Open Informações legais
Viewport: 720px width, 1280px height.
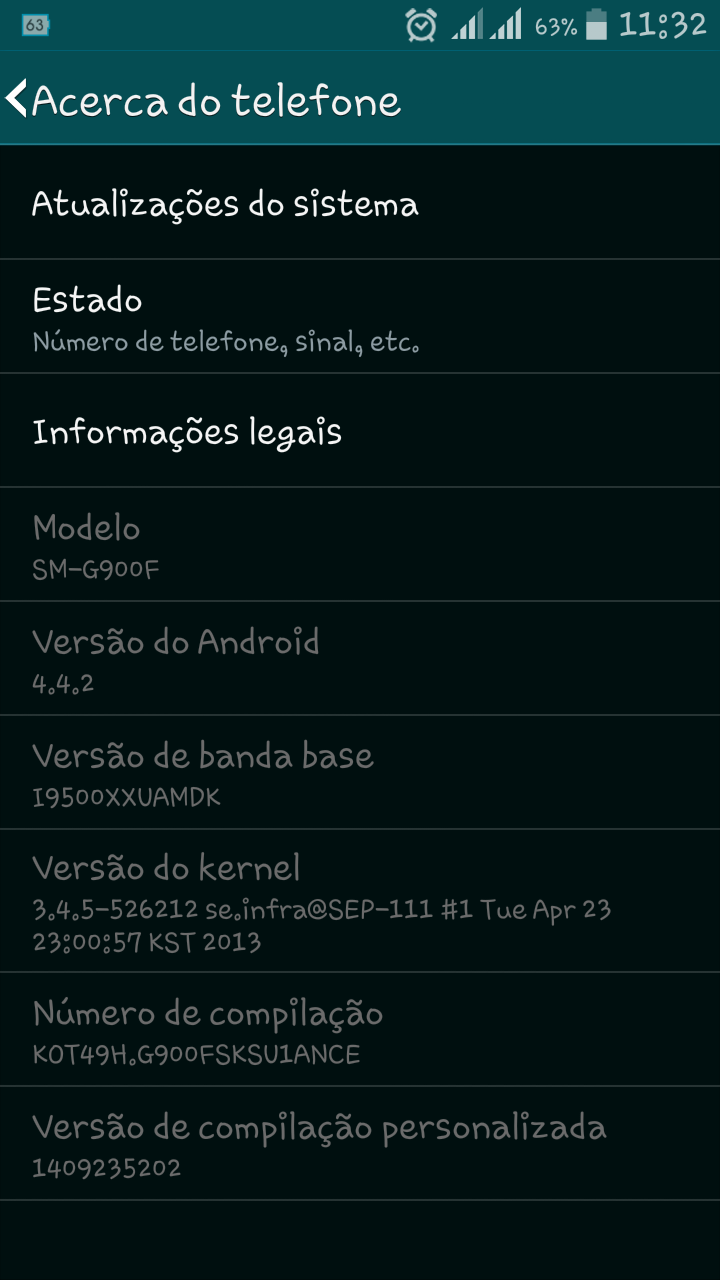[x=360, y=431]
